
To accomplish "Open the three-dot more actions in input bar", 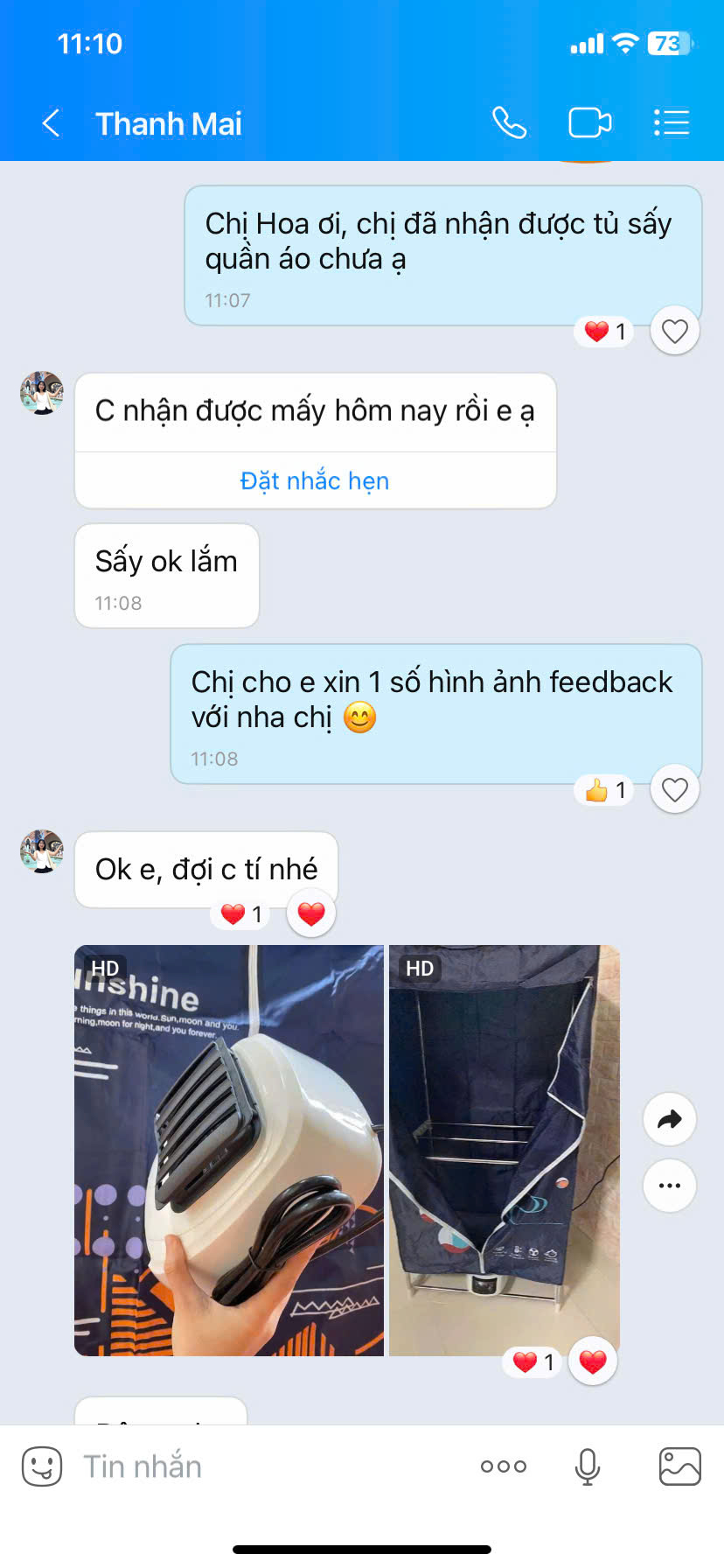I will [x=504, y=1466].
